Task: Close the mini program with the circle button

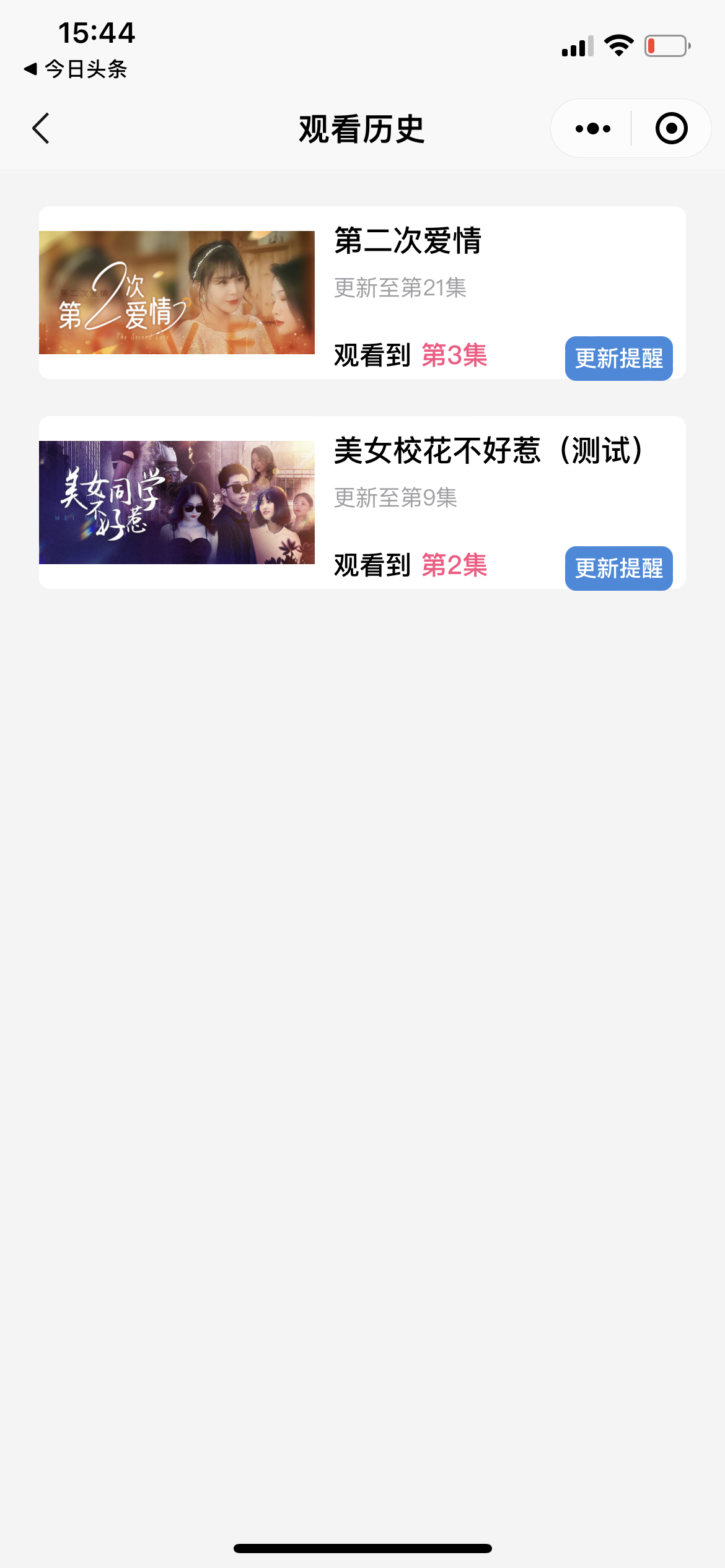Action: pyautogui.click(x=672, y=129)
